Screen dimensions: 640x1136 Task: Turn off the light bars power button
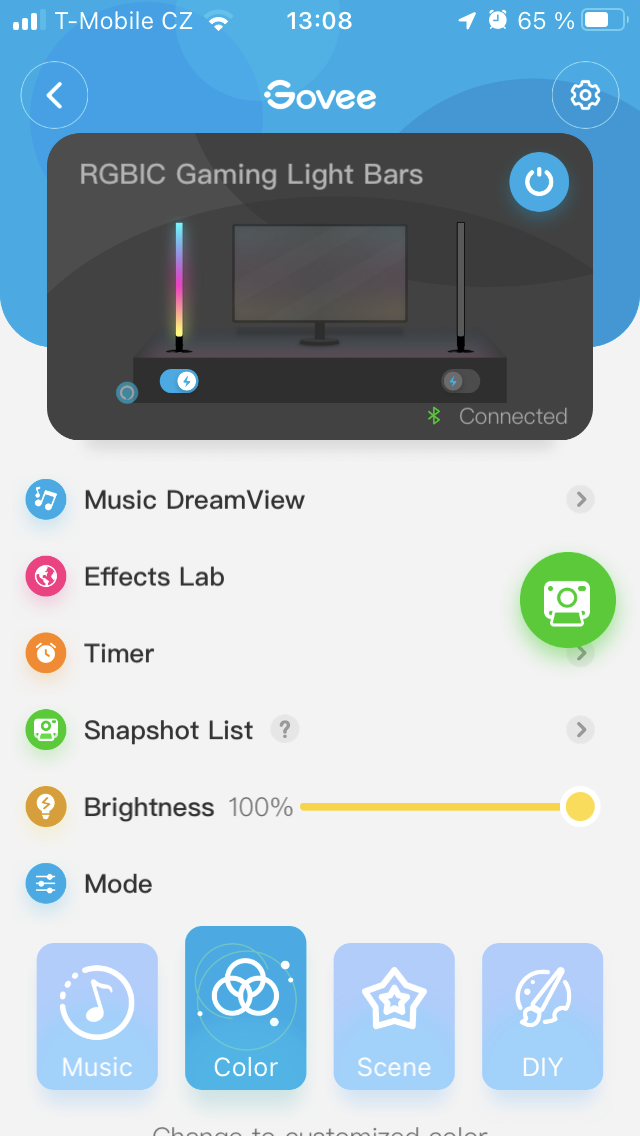pos(539,182)
